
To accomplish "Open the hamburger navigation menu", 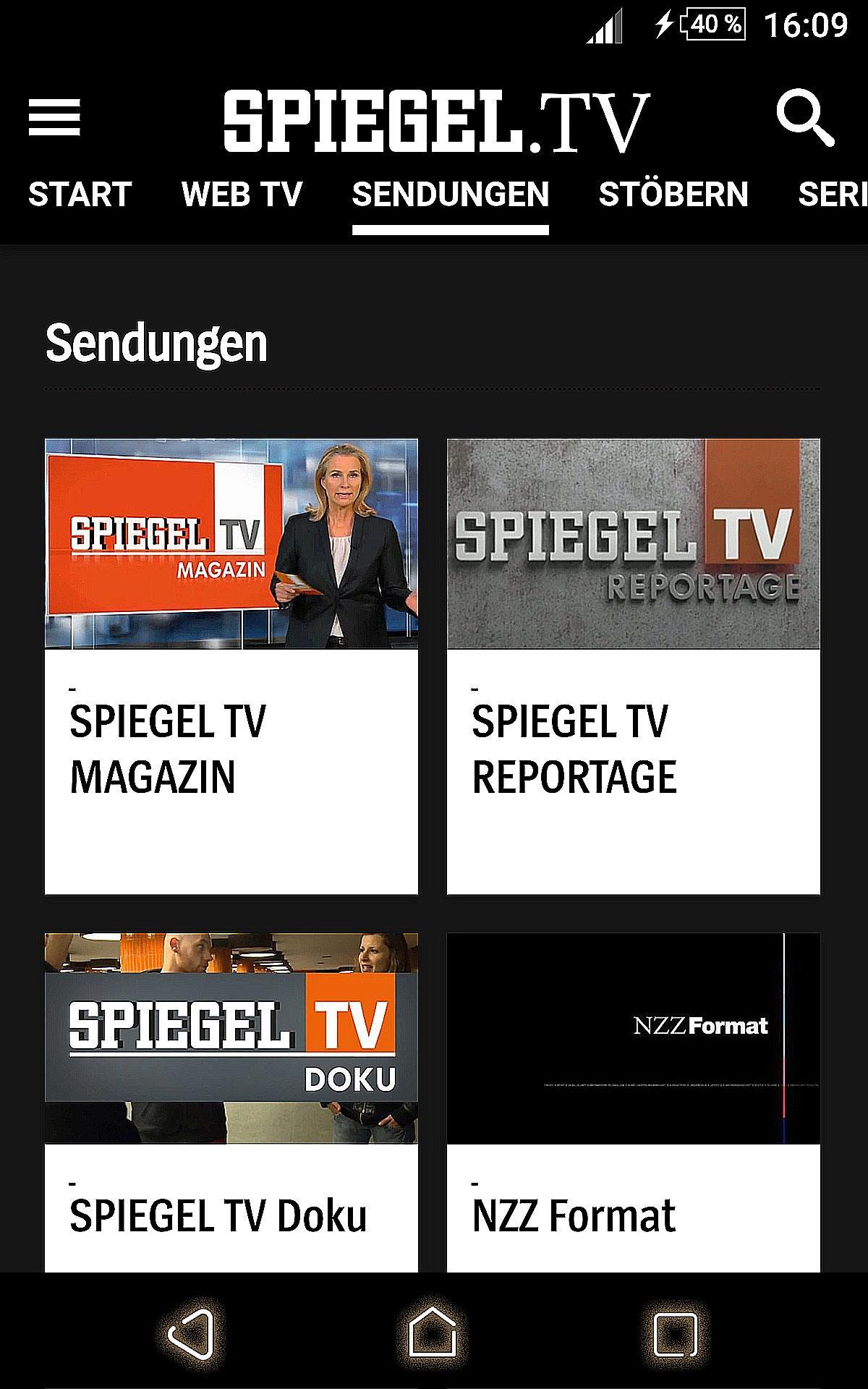I will [54, 117].
